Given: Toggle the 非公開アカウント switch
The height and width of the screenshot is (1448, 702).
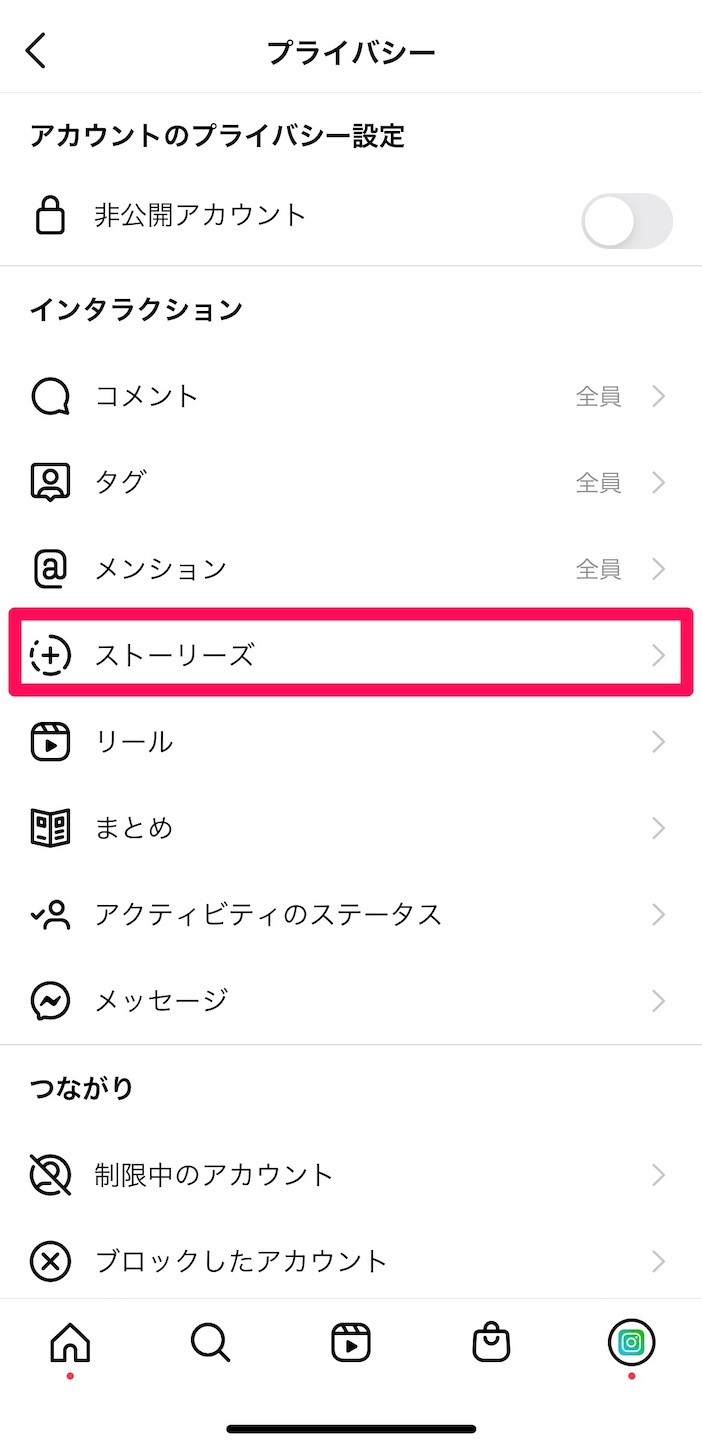Looking at the screenshot, I should click(626, 220).
